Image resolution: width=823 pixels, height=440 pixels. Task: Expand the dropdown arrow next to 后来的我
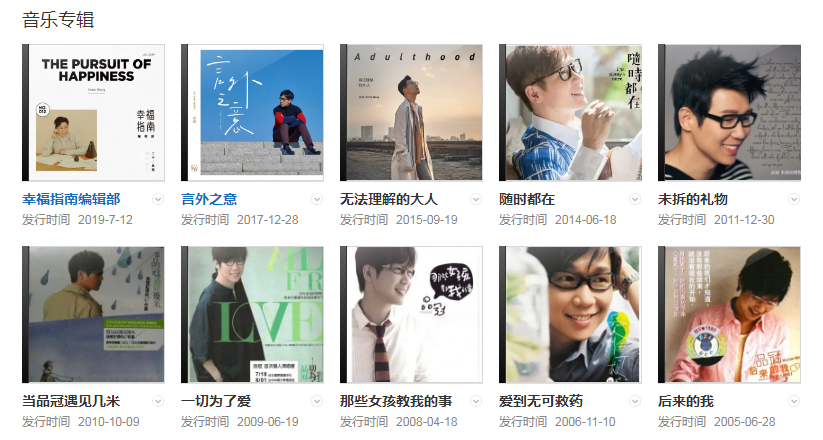click(794, 401)
